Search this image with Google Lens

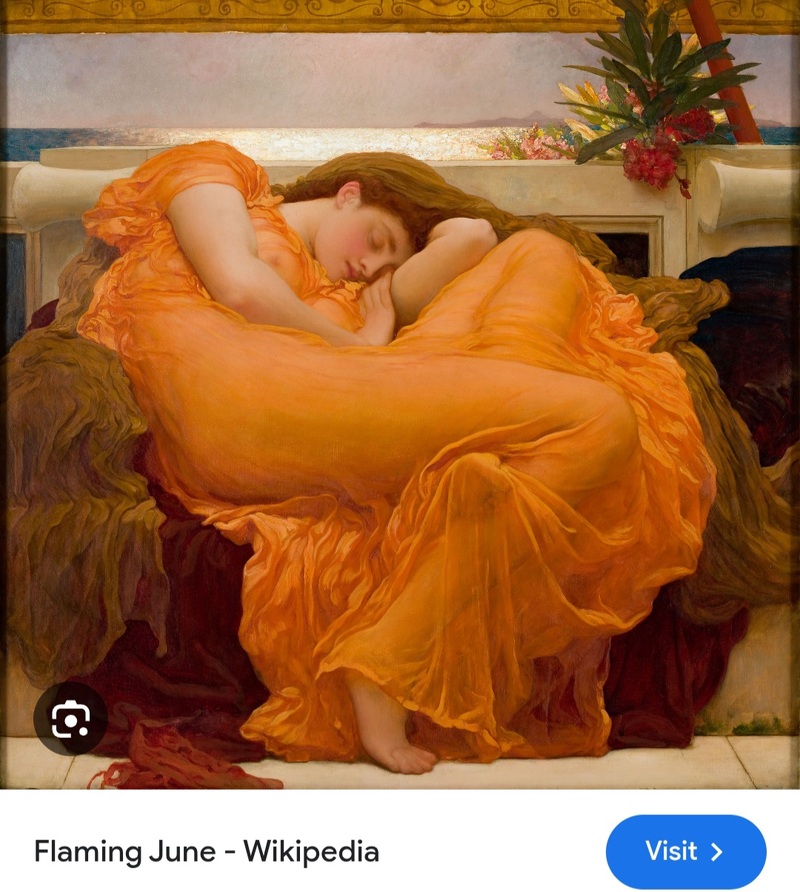pyautogui.click(x=70, y=718)
